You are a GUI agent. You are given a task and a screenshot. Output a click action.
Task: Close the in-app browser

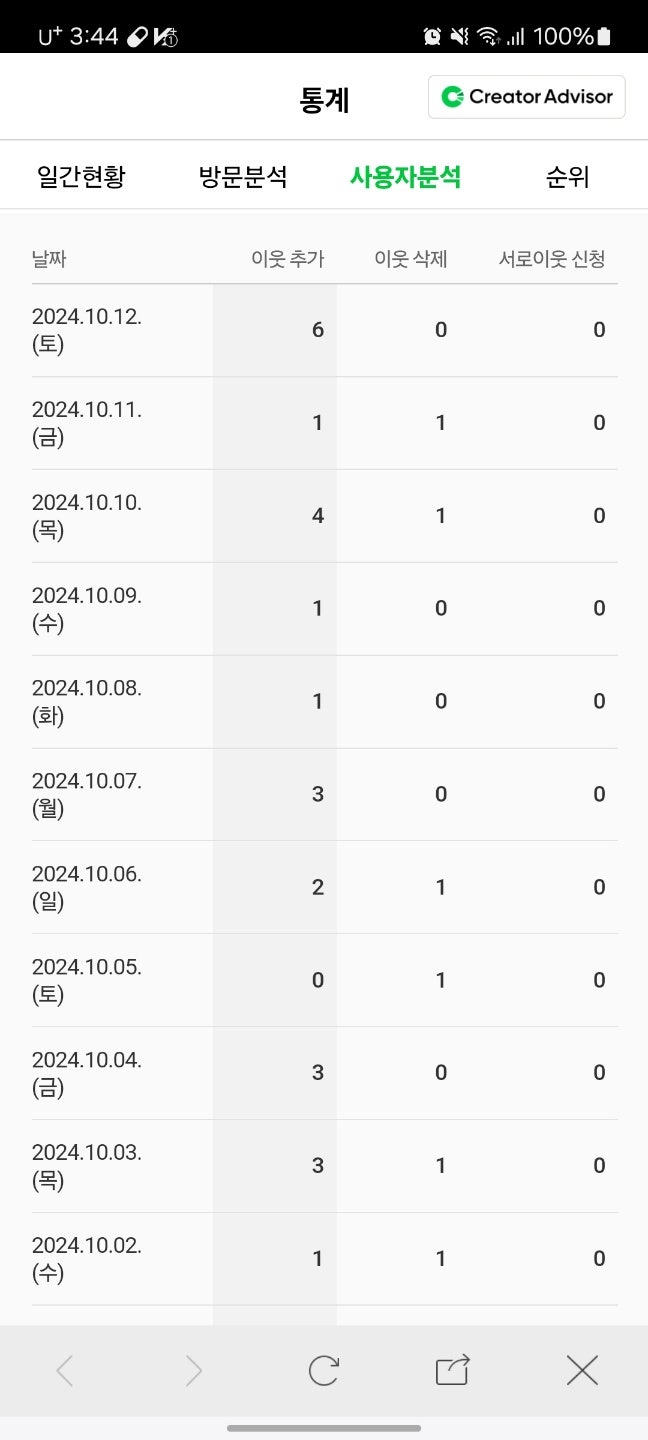point(582,1370)
